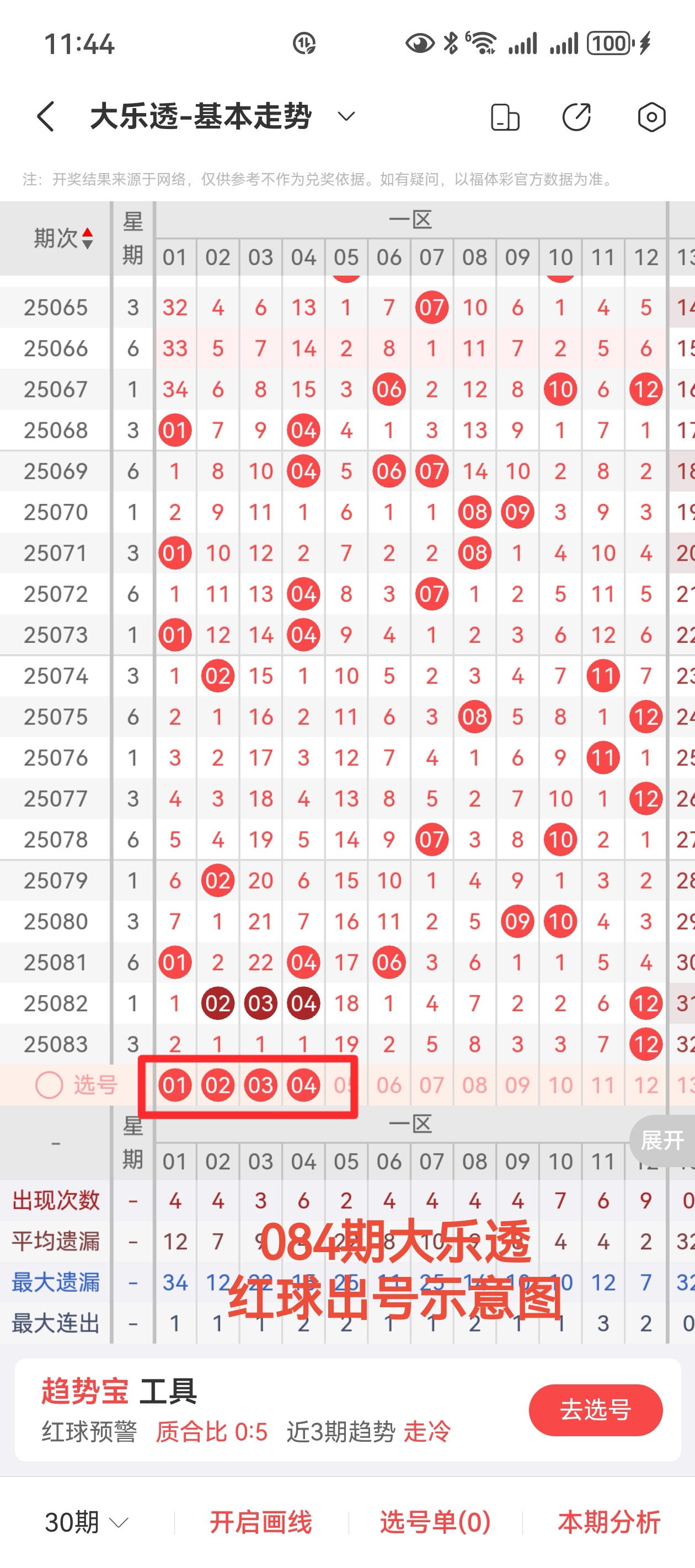695x1568 pixels.
Task: Open the chart settings hexagon icon
Action: coord(651,117)
